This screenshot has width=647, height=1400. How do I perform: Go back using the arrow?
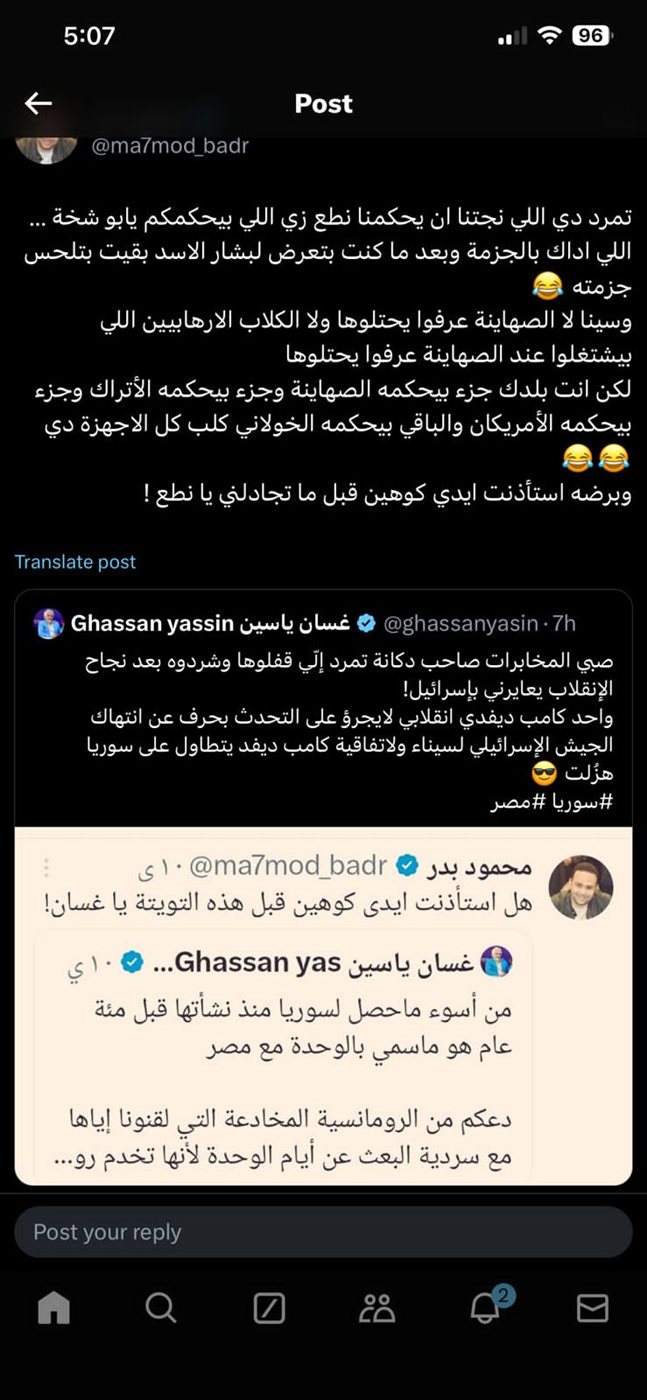(38, 103)
